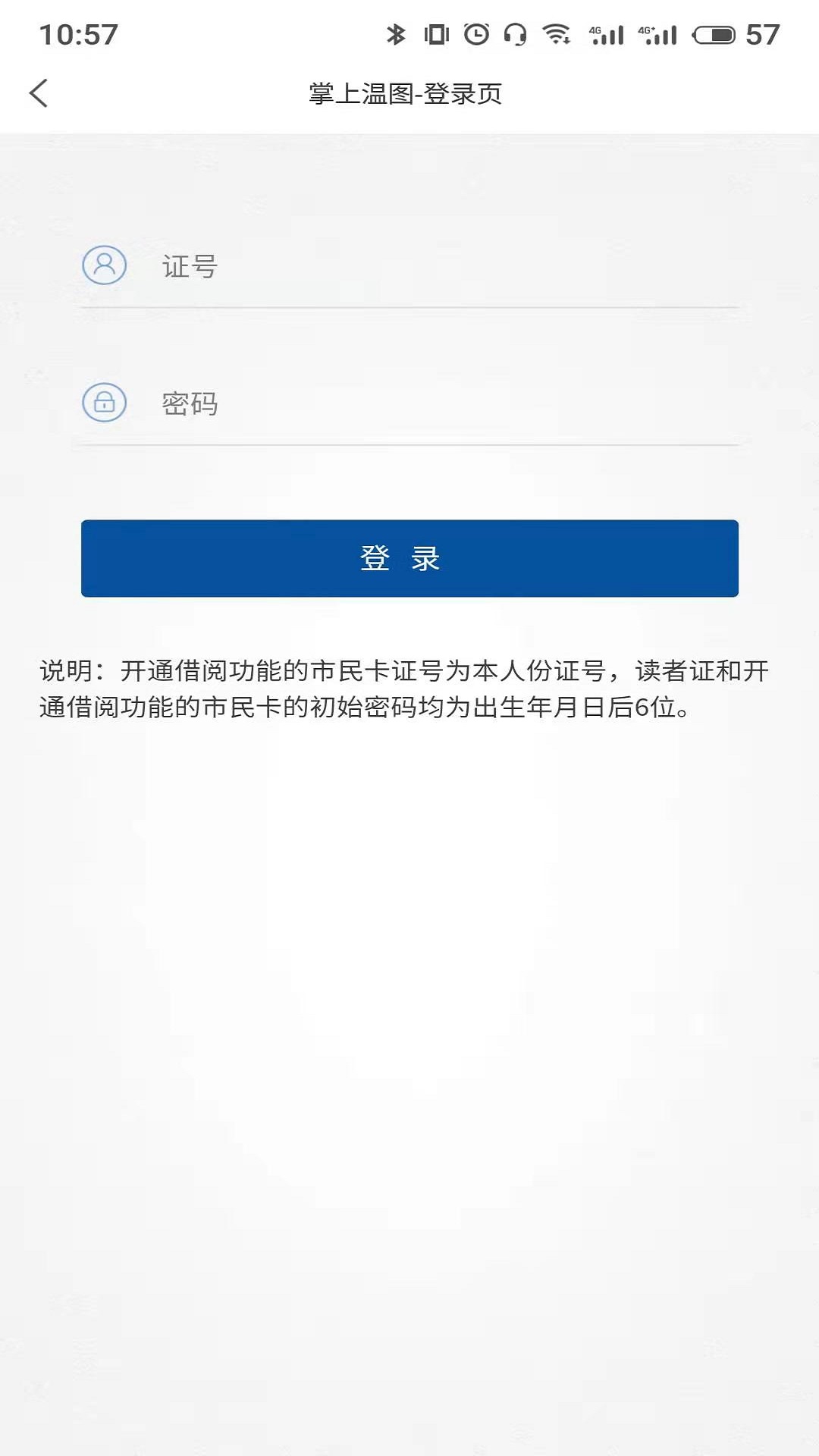Click the user profile icon beside 证号
This screenshot has width=819, height=1456.
pos(104,265)
